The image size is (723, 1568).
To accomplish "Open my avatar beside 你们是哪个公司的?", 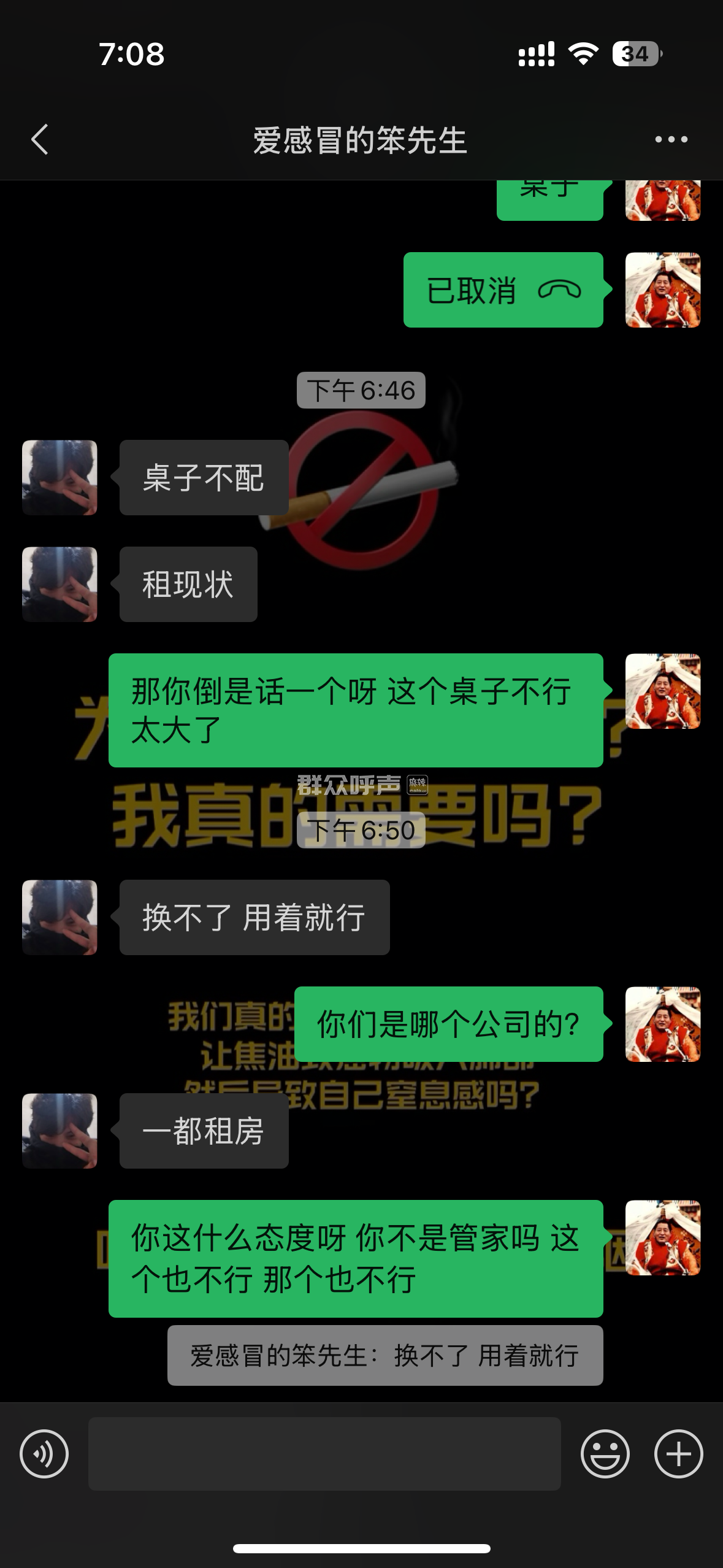I will click(662, 1024).
